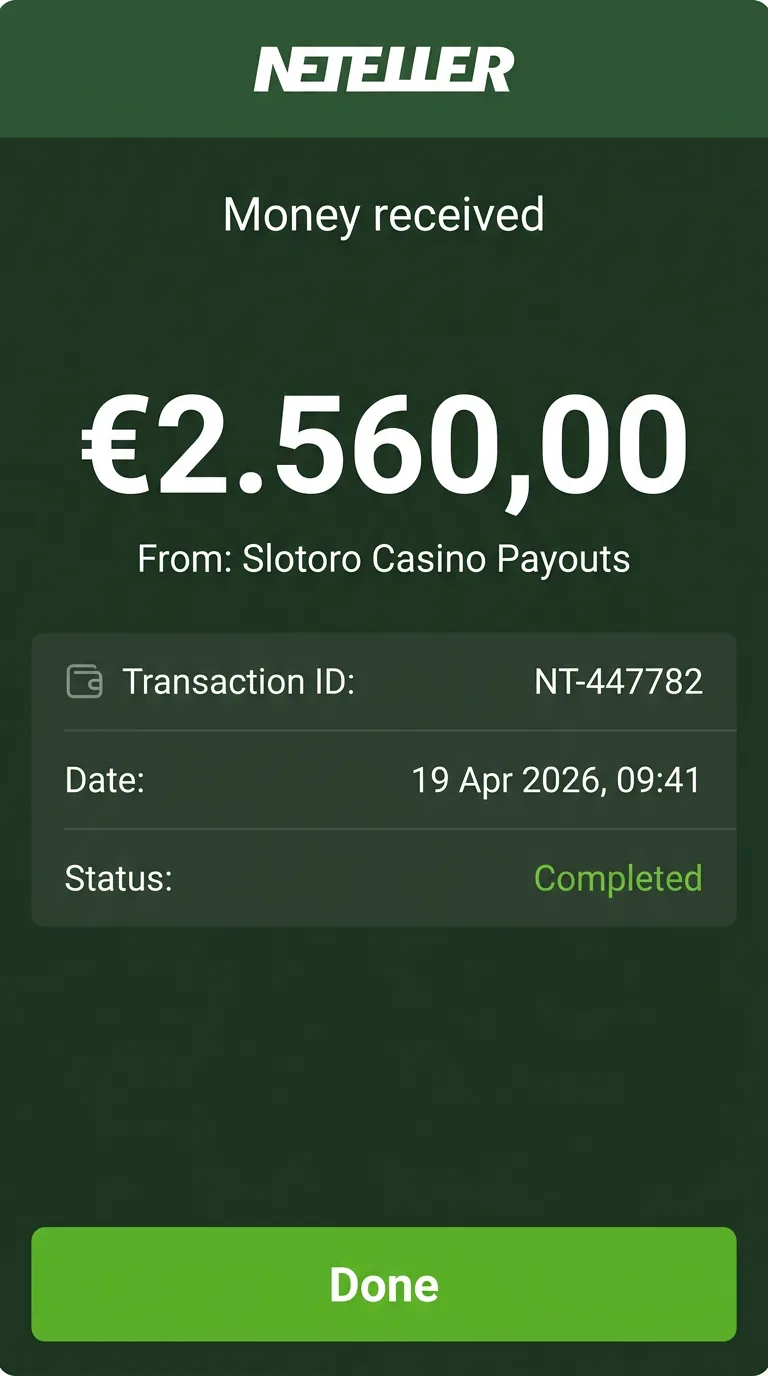Select the NETELLER logo
Image resolution: width=768 pixels, height=1376 pixels.
pos(384,67)
